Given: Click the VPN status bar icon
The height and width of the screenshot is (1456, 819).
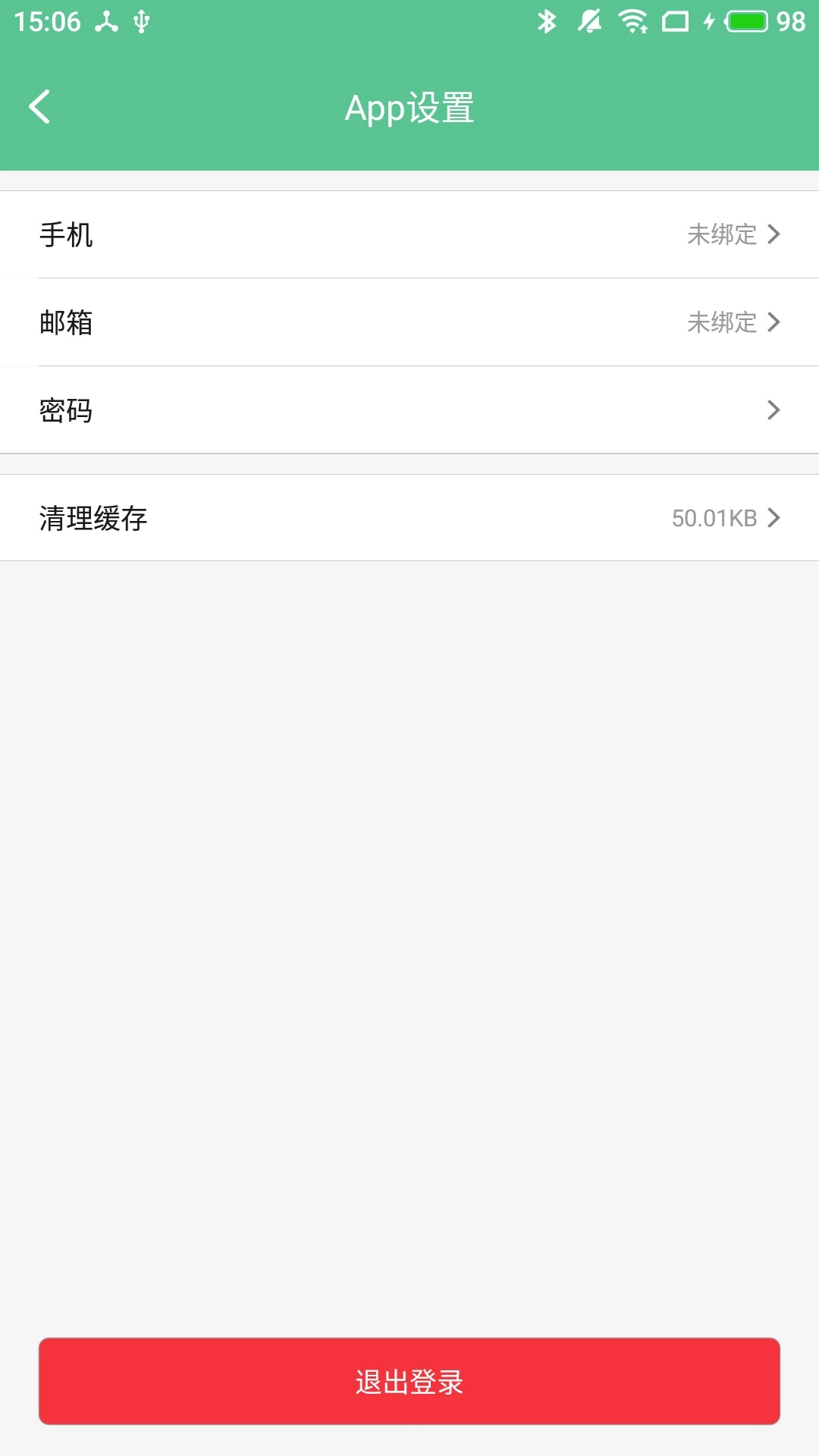Looking at the screenshot, I should 106,23.
